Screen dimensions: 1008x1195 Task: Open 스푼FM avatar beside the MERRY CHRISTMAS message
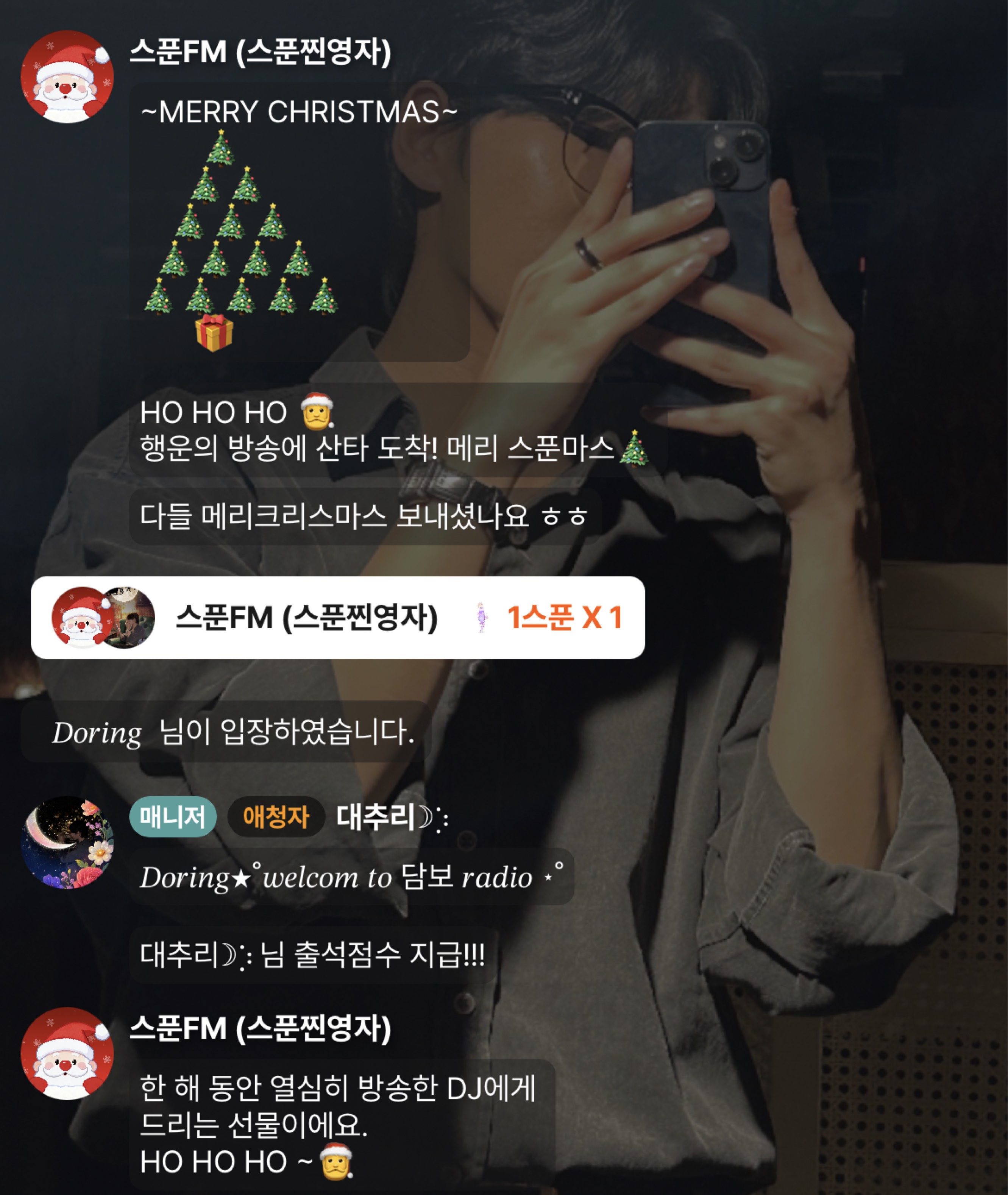tap(67, 77)
